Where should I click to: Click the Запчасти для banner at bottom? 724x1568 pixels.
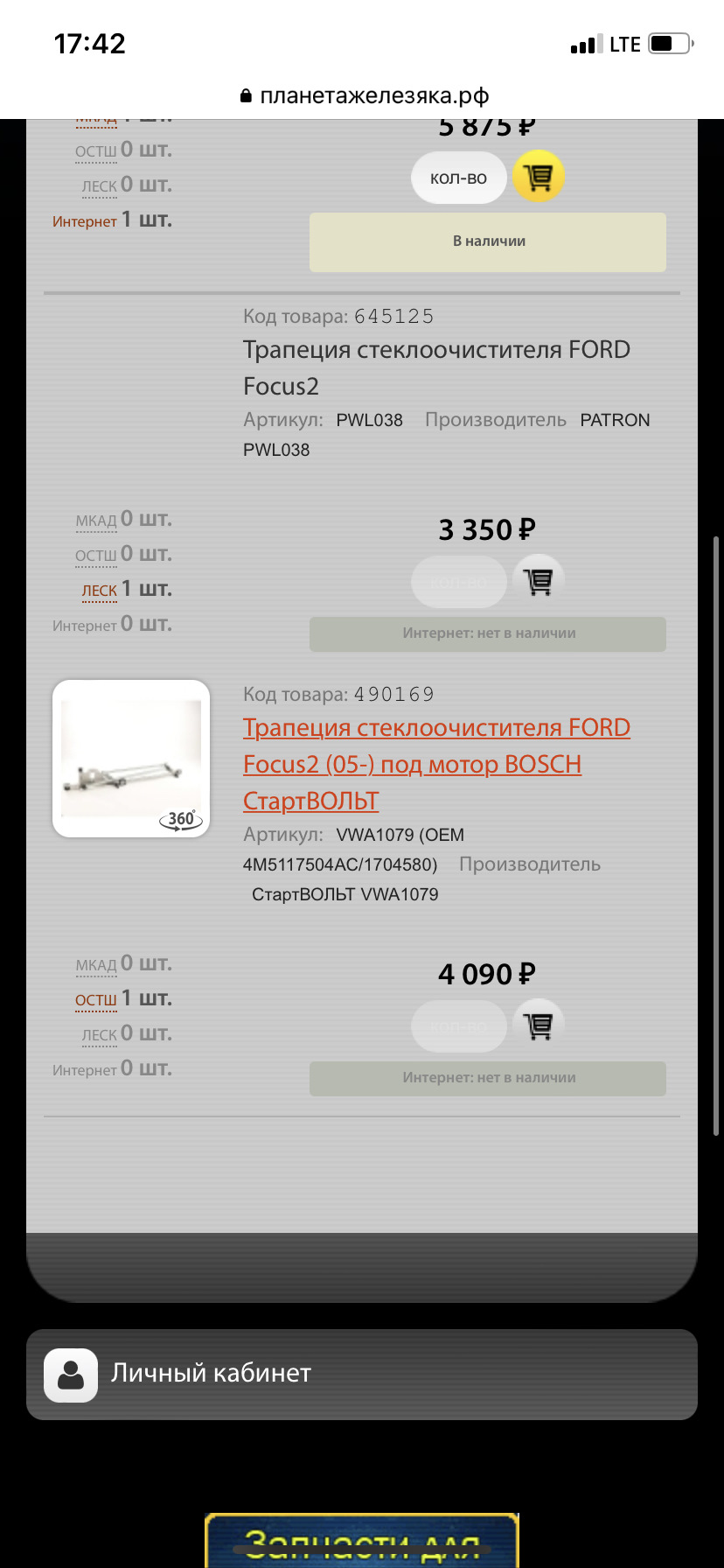point(361,1547)
